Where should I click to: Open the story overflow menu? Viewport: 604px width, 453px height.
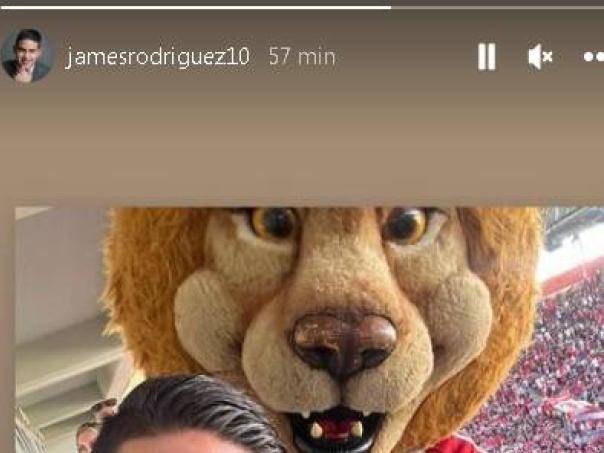tap(593, 57)
